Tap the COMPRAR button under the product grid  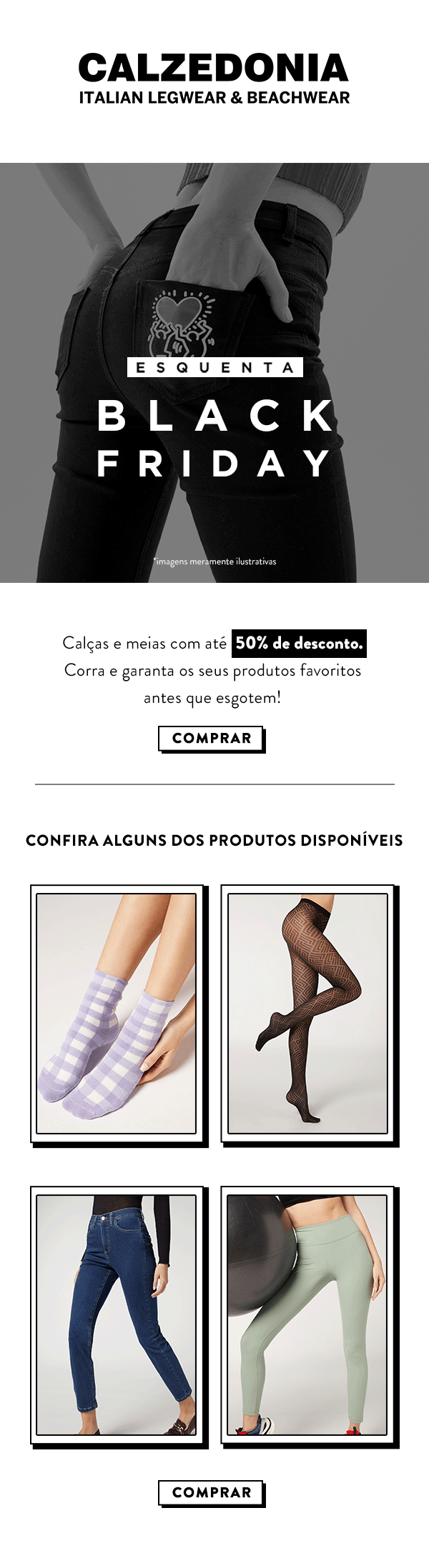point(212,1492)
